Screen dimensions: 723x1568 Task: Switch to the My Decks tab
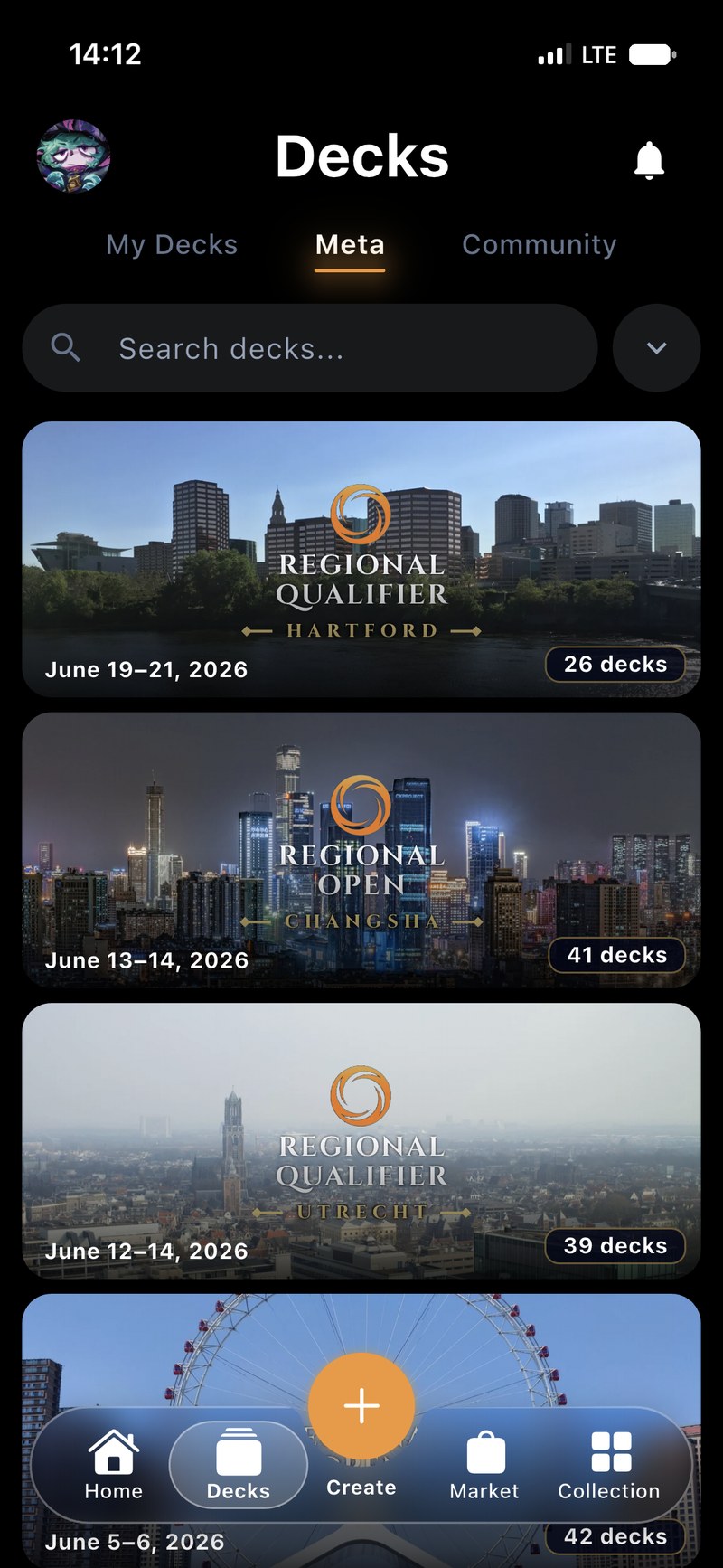(172, 244)
